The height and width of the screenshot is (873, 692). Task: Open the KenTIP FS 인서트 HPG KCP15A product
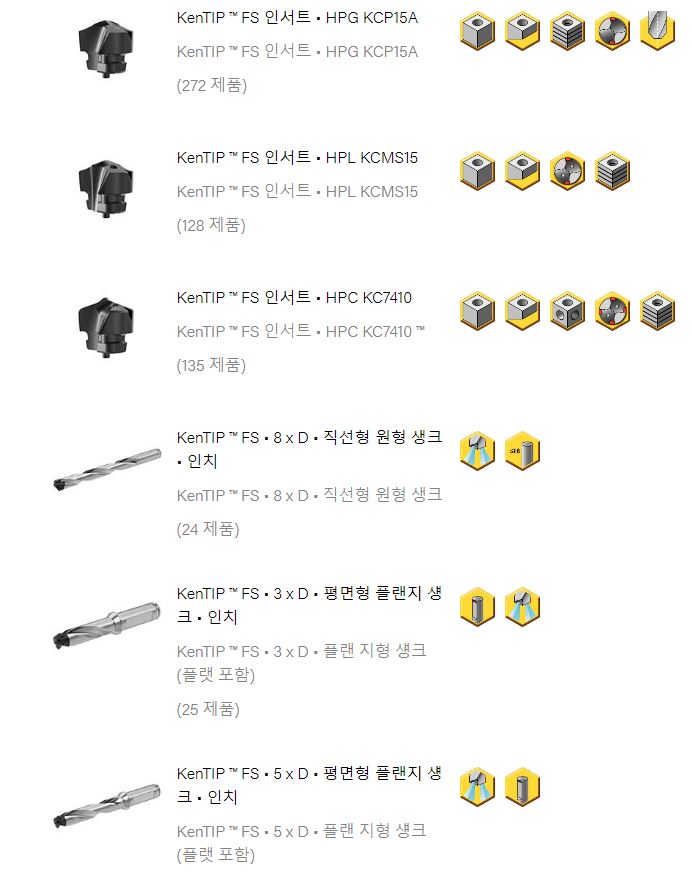coord(297,18)
